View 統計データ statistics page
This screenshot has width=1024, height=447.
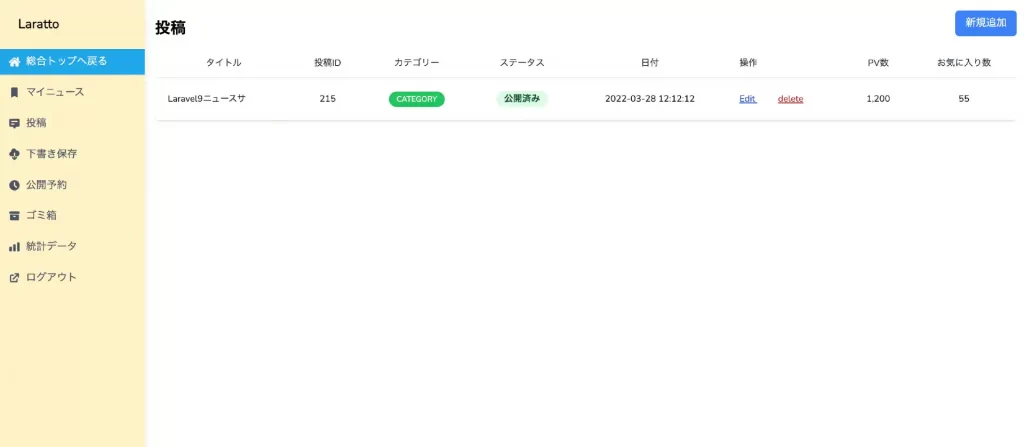coord(51,246)
